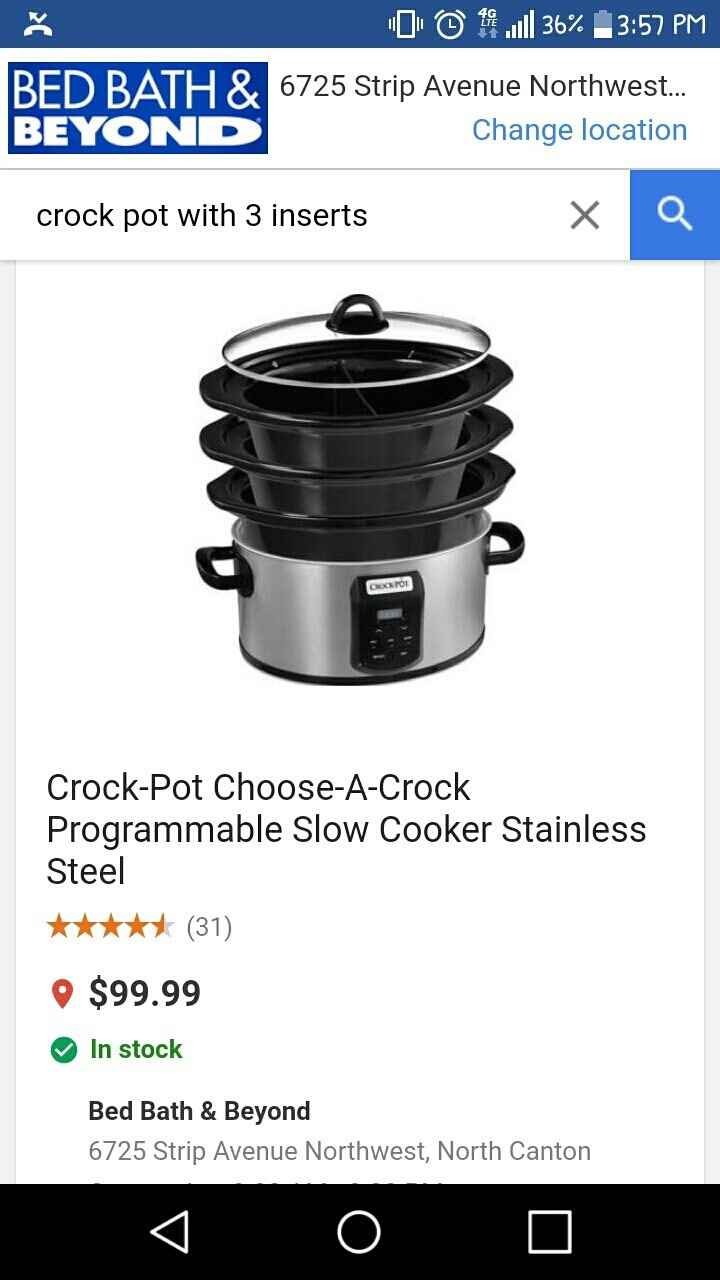Clear the search with the X button

pos(585,214)
